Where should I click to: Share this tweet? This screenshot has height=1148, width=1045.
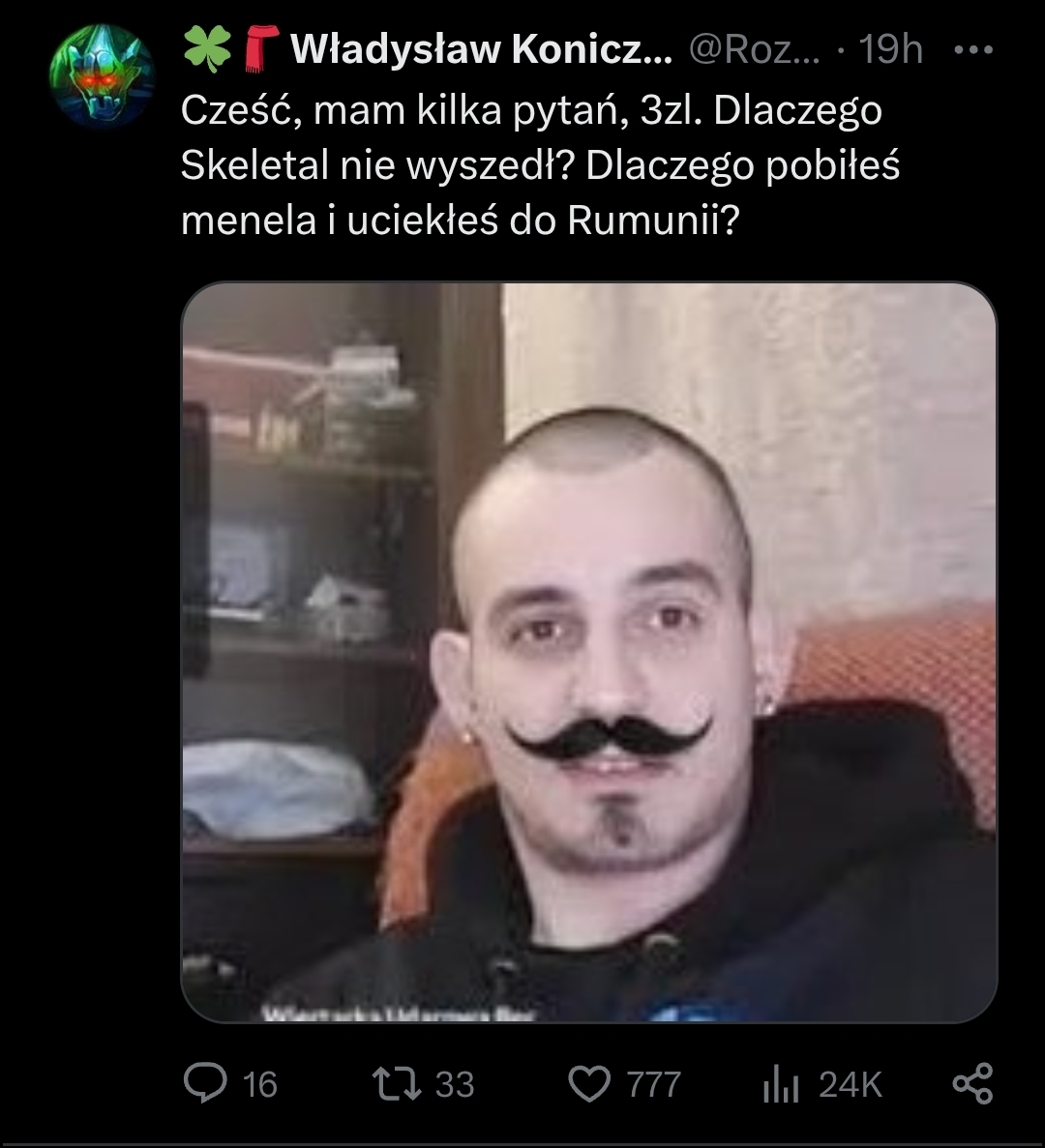pyautogui.click(x=971, y=1083)
